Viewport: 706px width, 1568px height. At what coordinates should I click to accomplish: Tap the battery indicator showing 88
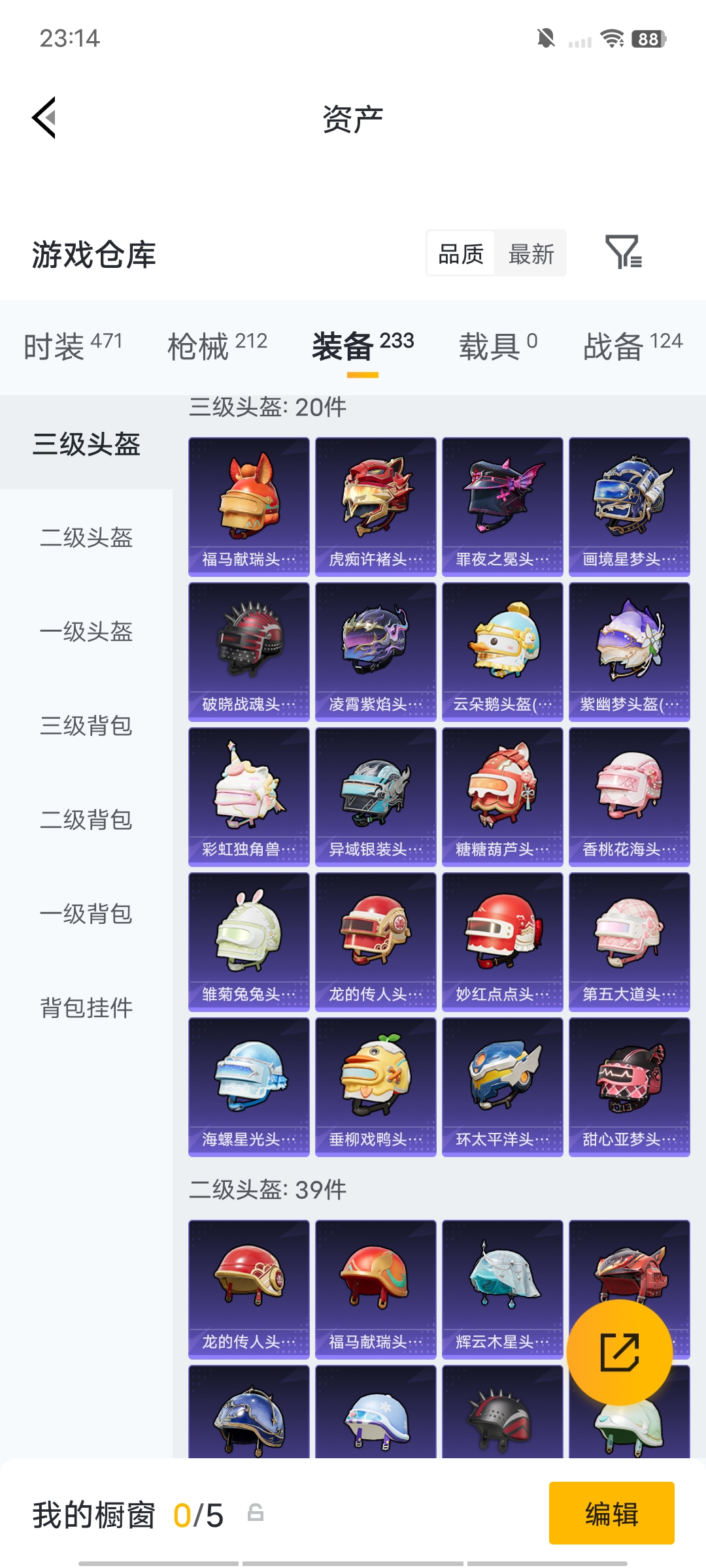point(647,39)
